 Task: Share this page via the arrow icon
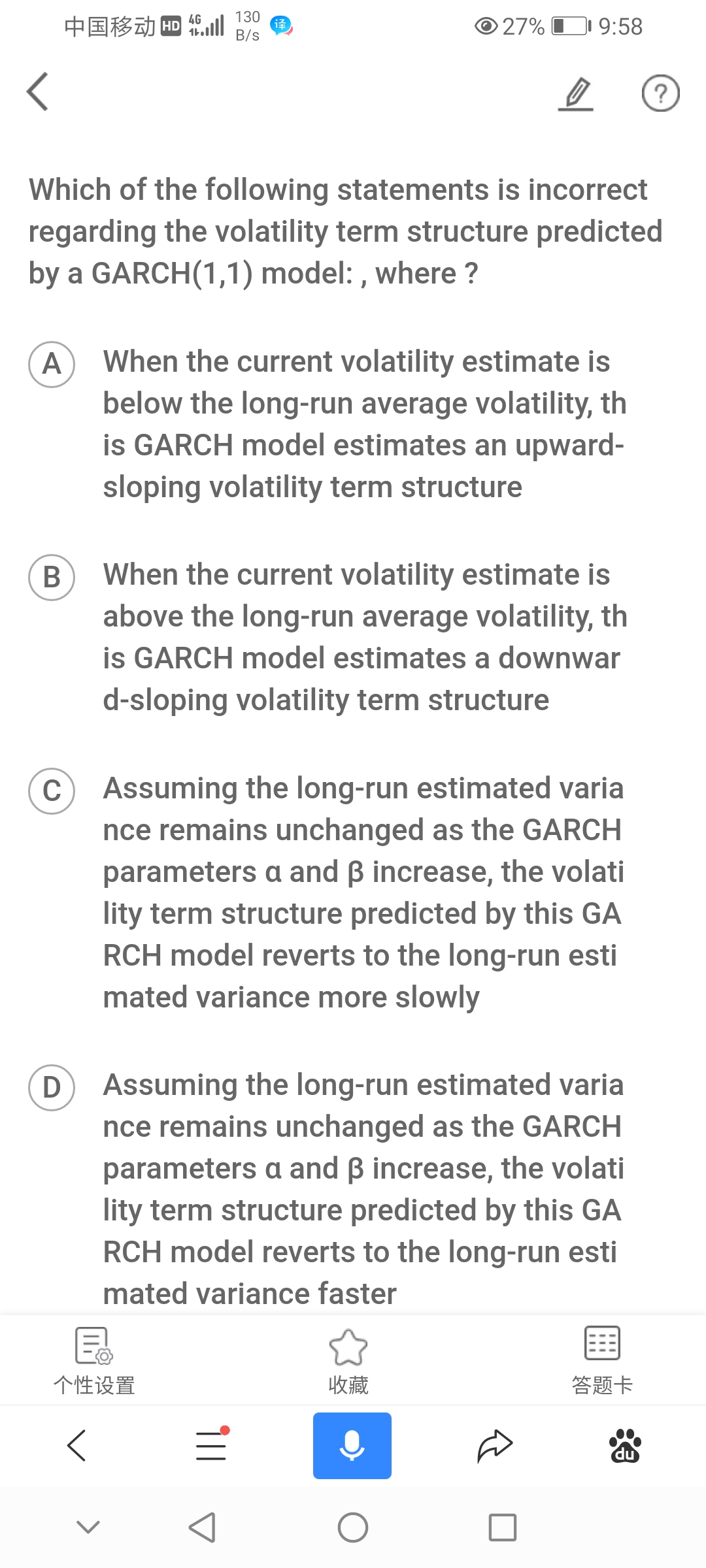tap(495, 1445)
